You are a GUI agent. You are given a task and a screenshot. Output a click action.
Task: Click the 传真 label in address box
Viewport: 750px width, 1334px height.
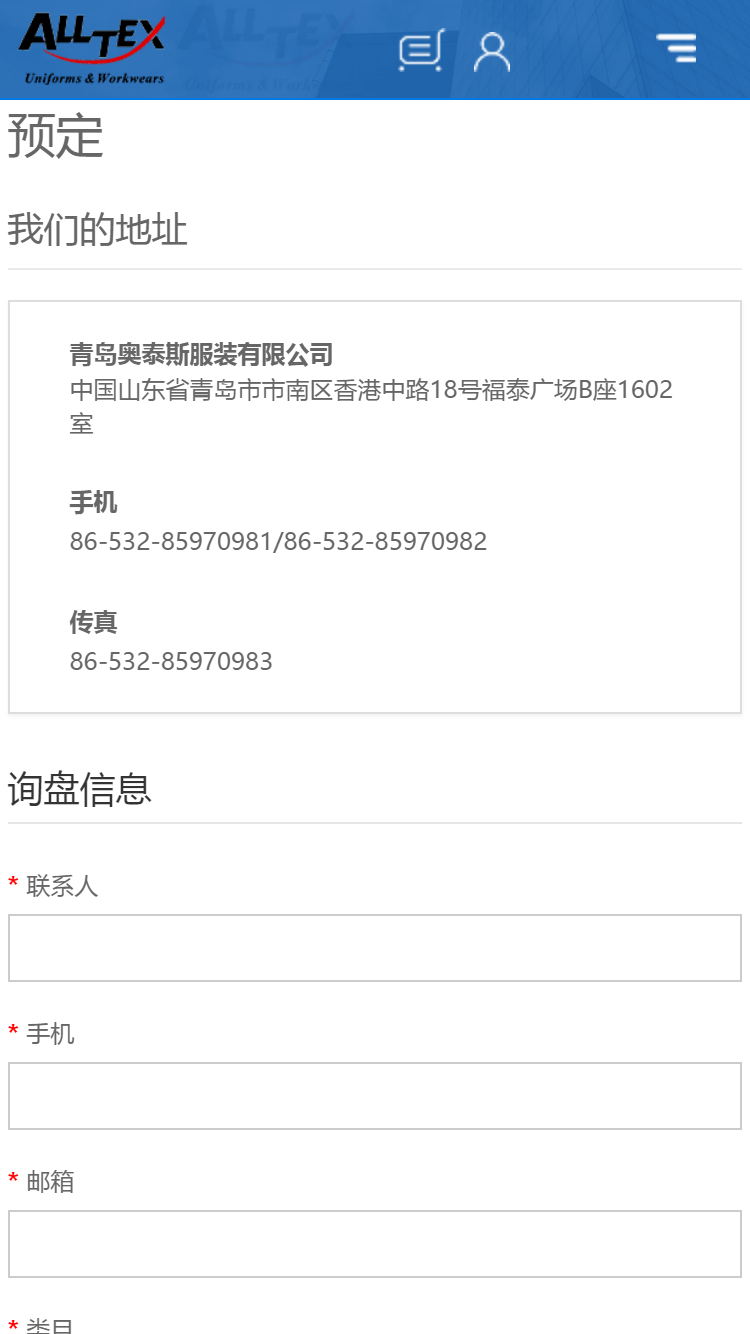click(93, 623)
